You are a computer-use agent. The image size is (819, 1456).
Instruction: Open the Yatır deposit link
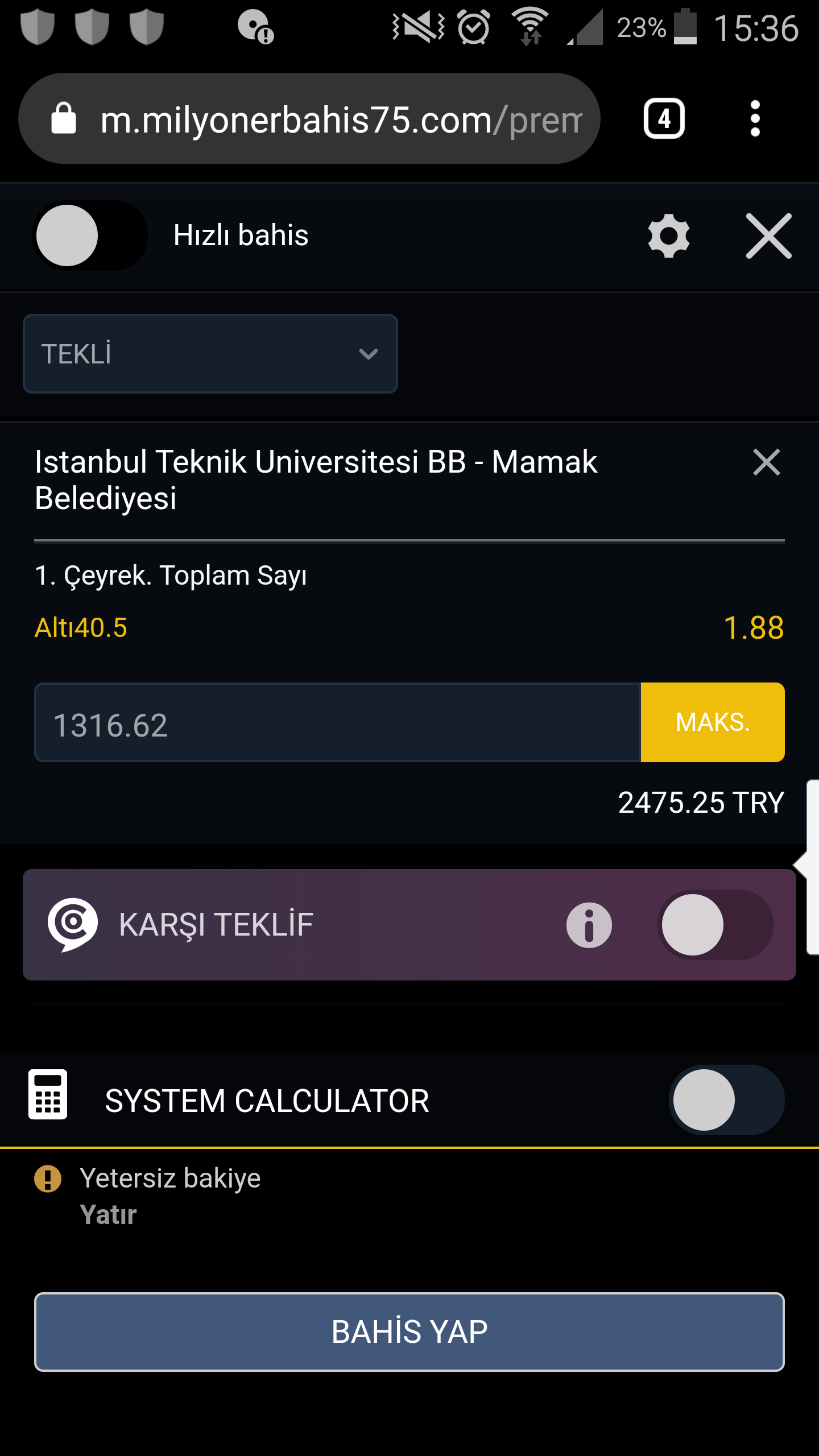[x=109, y=1215]
